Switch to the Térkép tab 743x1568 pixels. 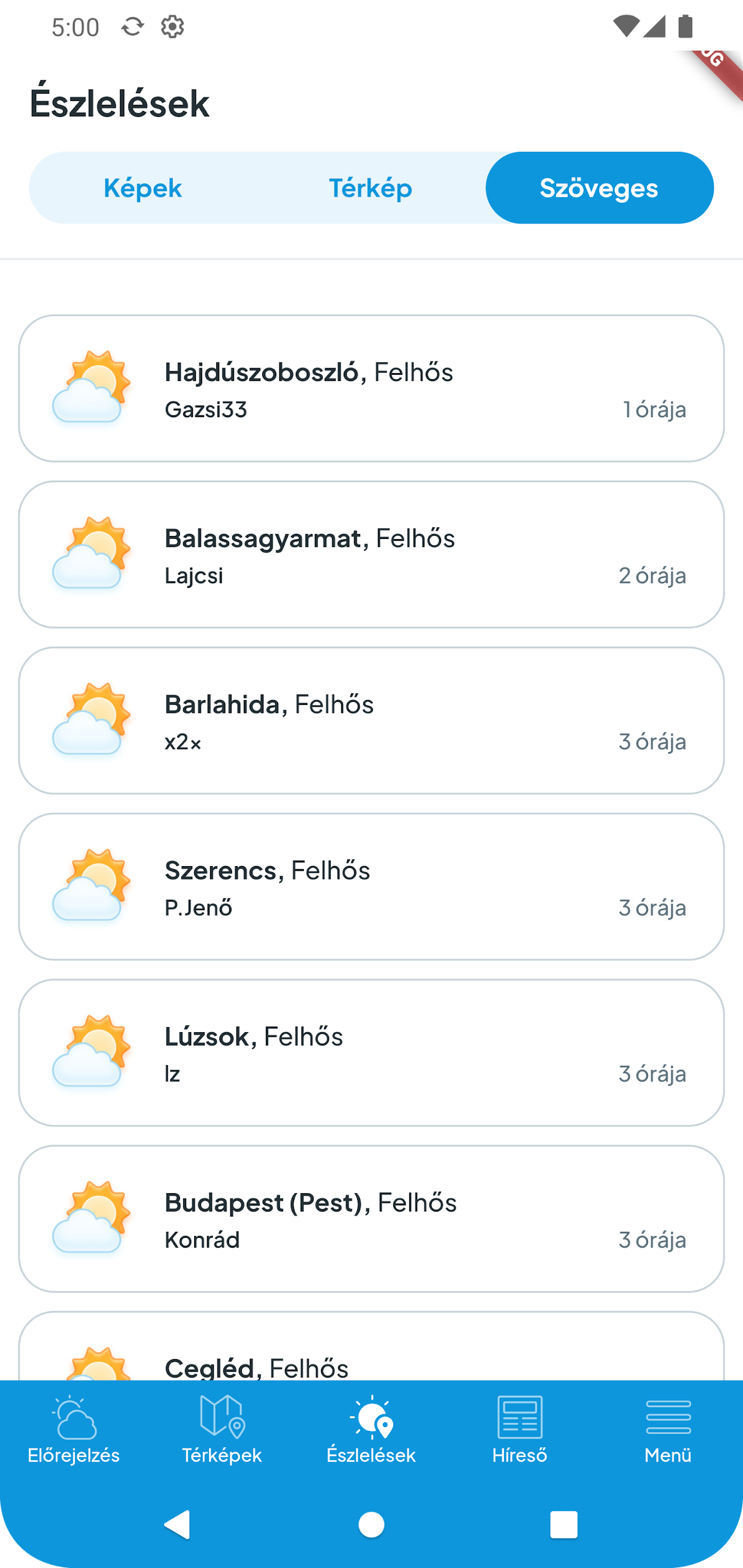coord(371,187)
